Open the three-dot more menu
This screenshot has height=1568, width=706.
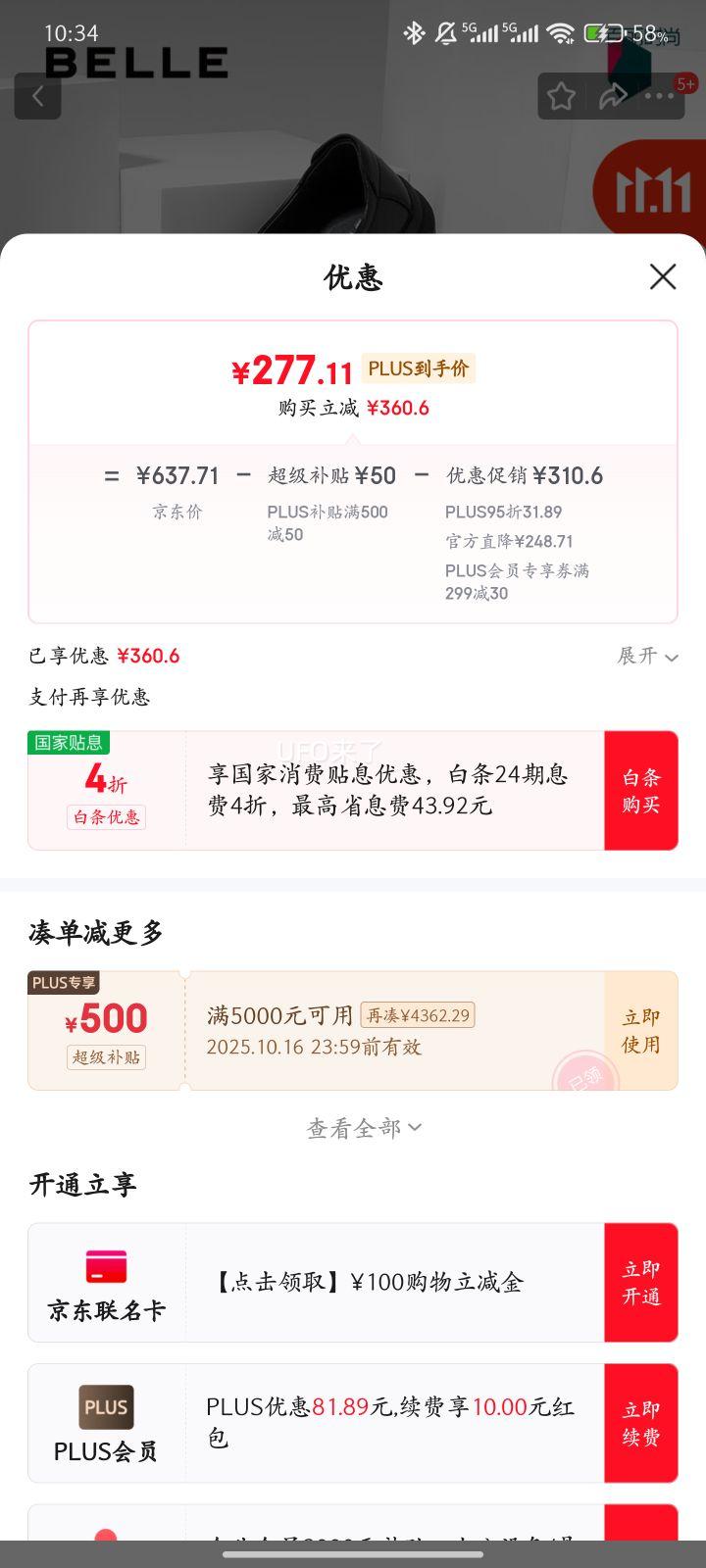(x=660, y=96)
